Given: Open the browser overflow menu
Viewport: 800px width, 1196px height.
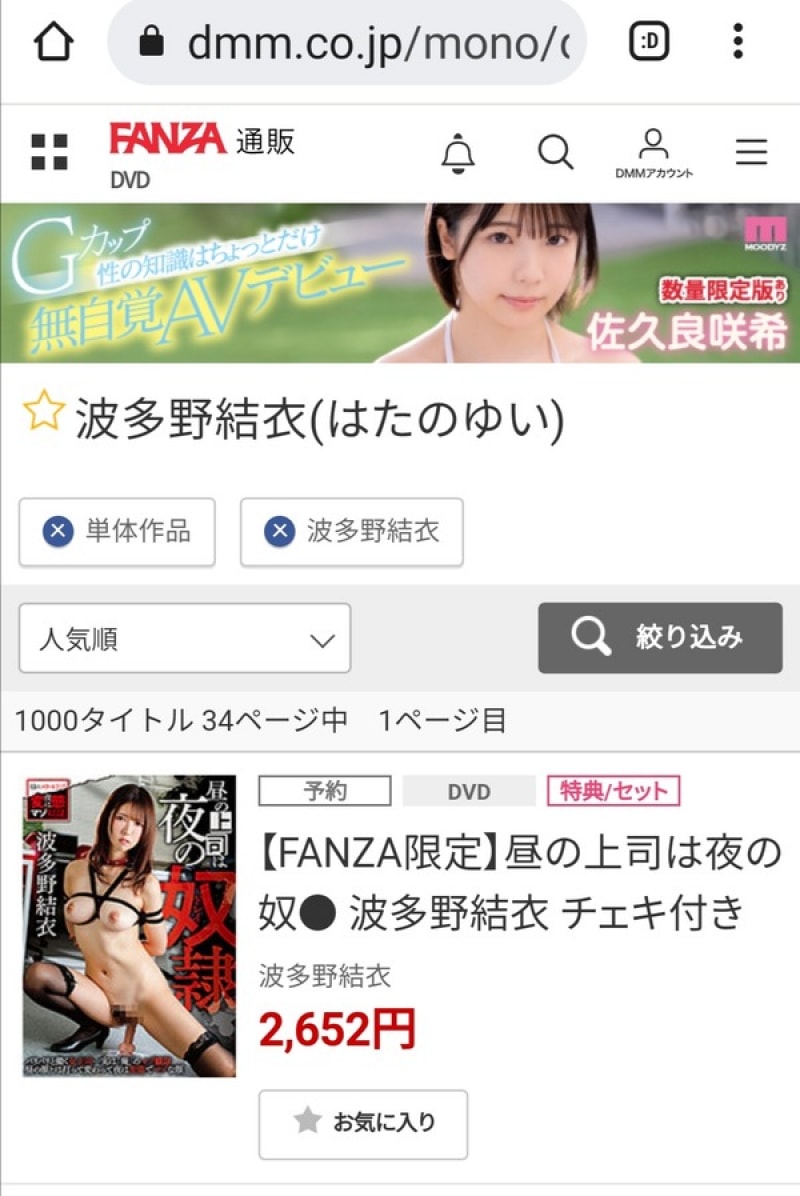Looking at the screenshot, I should coord(738,42).
